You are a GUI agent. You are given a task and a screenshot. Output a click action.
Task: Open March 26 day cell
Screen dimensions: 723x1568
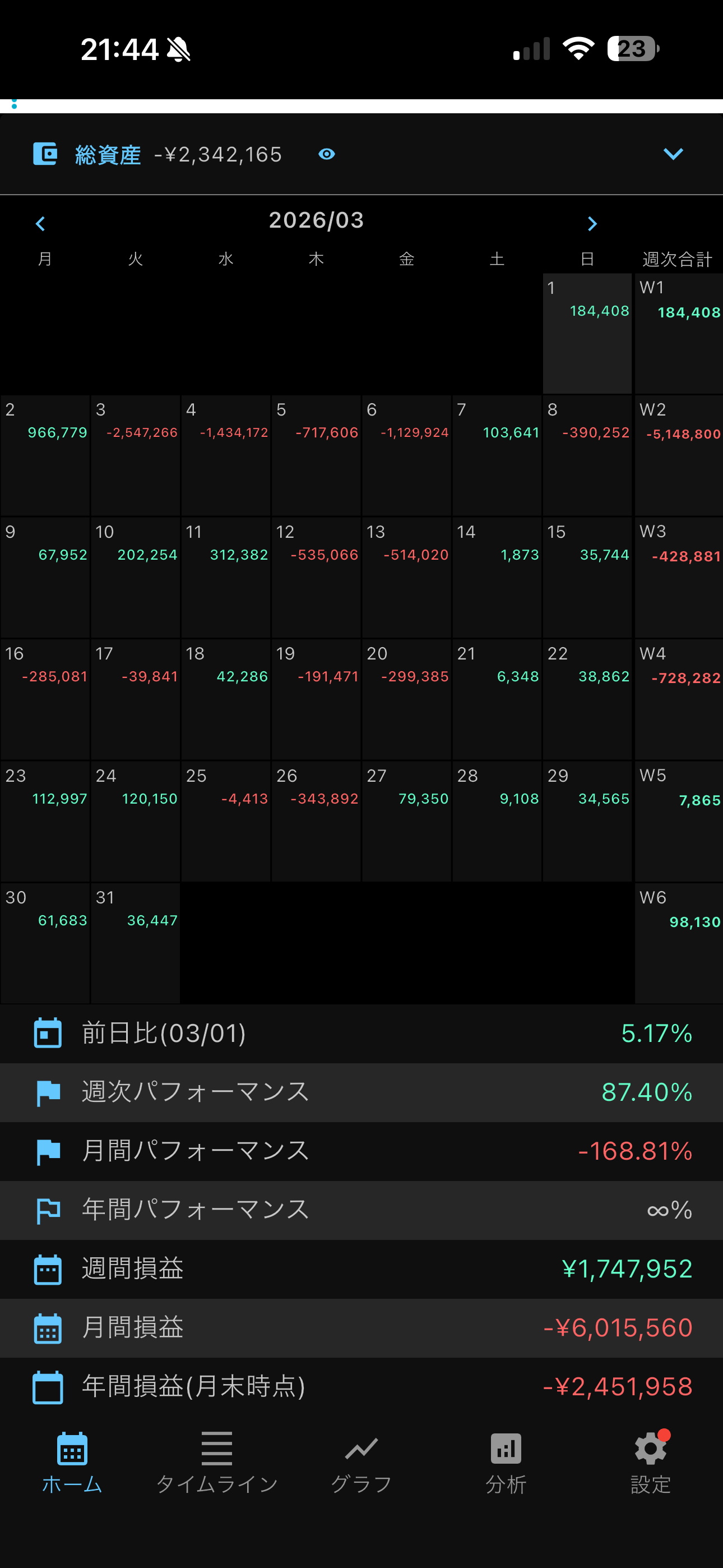coord(316,820)
